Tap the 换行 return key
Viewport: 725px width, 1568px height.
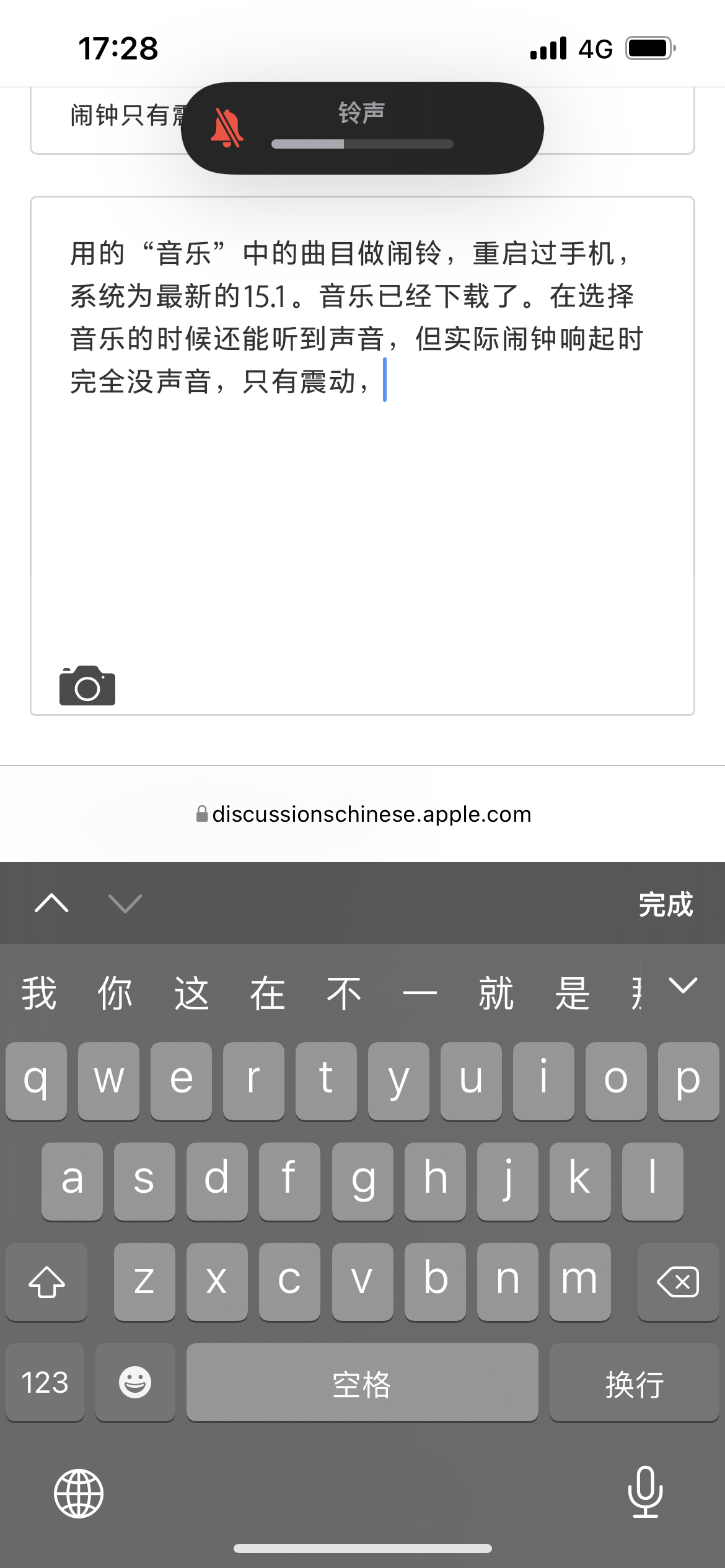tap(634, 1383)
